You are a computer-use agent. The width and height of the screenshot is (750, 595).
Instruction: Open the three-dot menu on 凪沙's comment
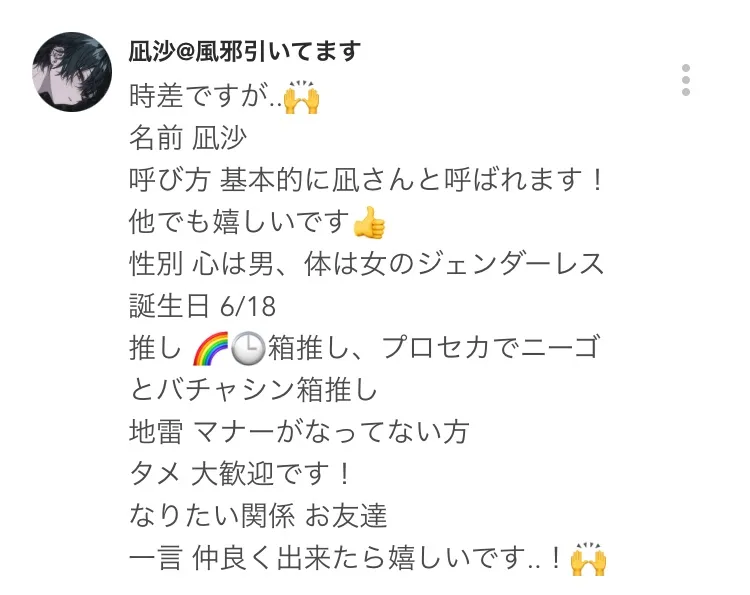coord(685,80)
